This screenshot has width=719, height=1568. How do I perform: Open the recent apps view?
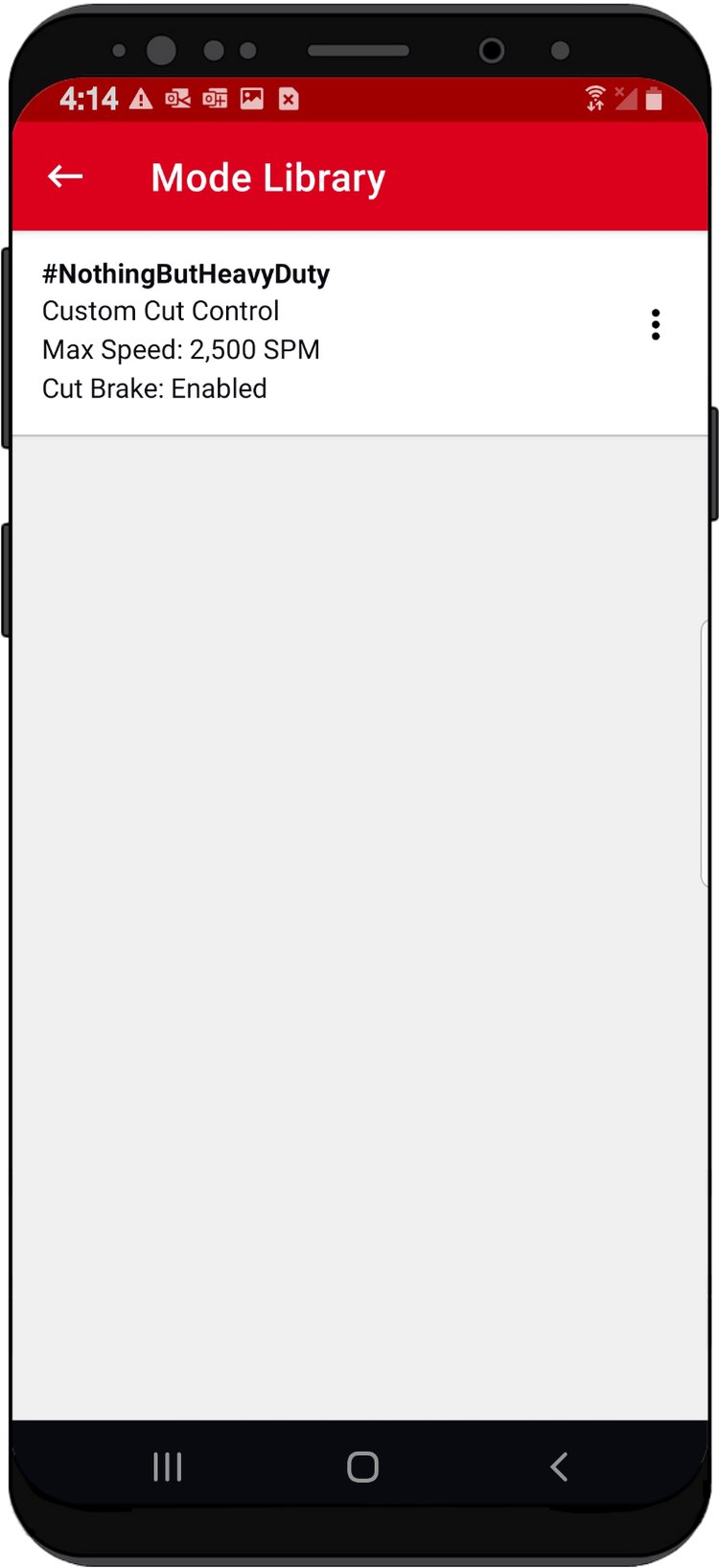(168, 1466)
